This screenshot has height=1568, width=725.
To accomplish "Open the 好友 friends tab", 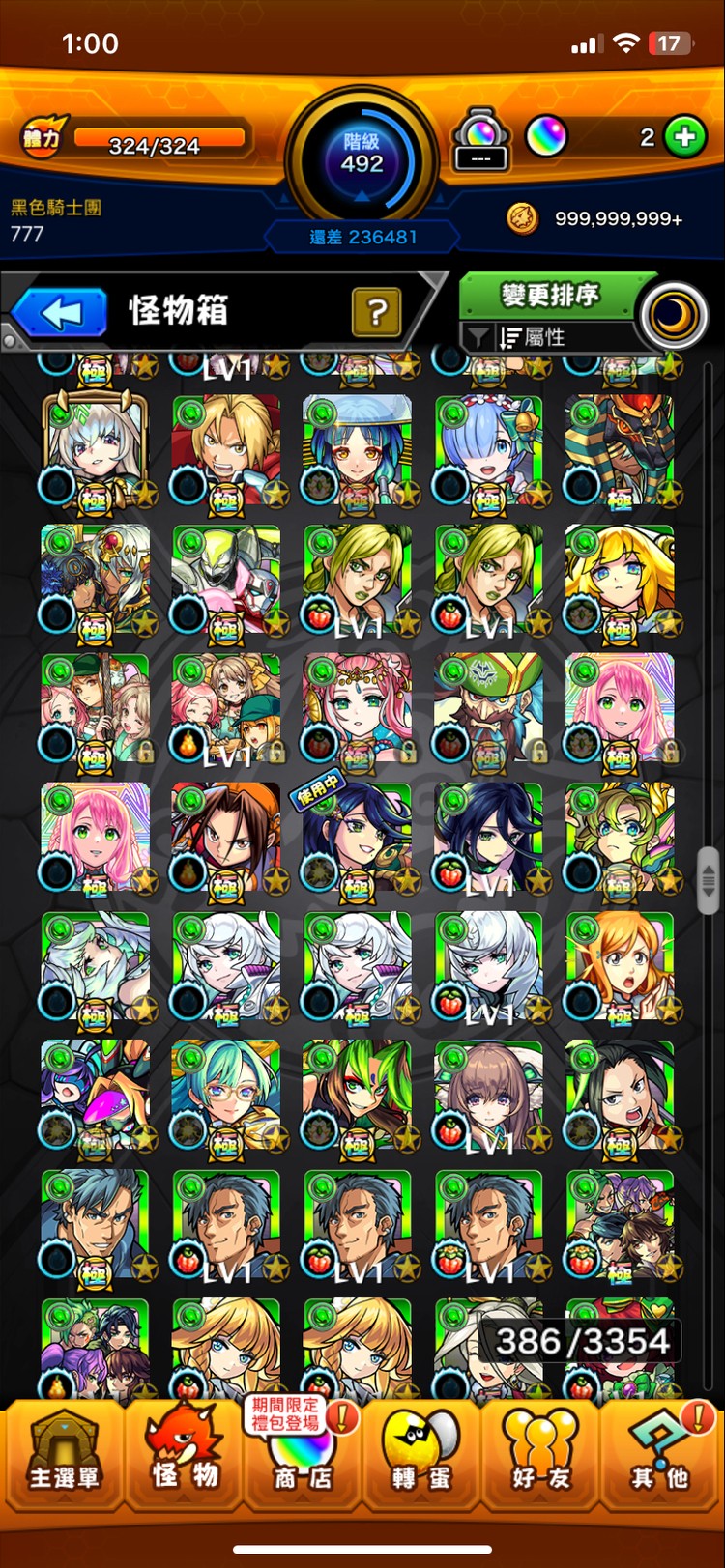I will pyautogui.click(x=539, y=1454).
